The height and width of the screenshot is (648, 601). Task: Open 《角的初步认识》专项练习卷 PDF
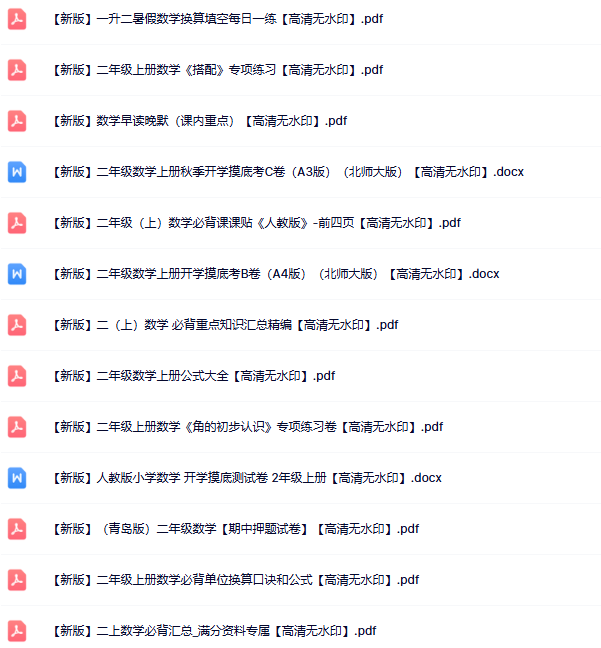coord(246,427)
